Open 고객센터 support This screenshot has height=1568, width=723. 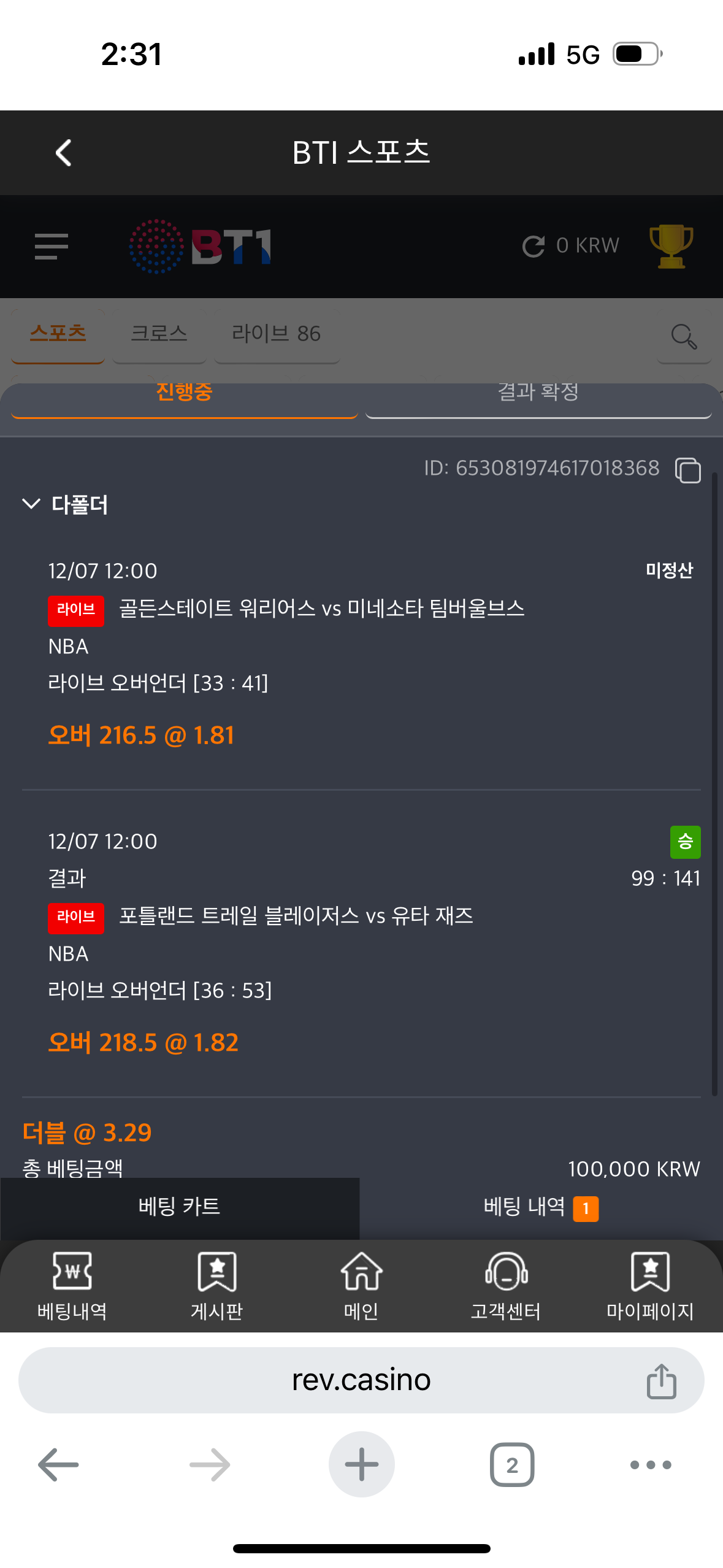pyautogui.click(x=506, y=1286)
